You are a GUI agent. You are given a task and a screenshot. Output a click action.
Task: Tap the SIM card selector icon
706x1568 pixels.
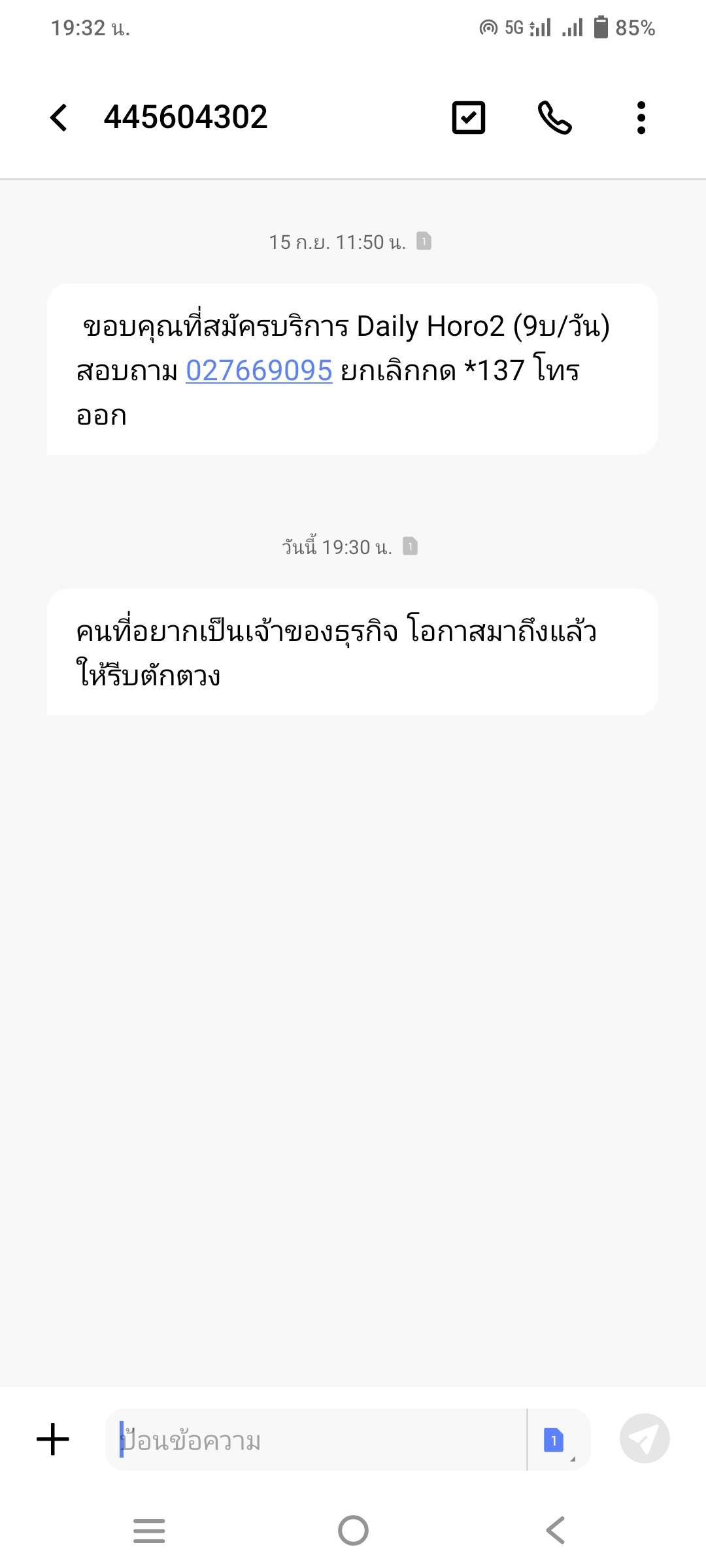point(554,1440)
